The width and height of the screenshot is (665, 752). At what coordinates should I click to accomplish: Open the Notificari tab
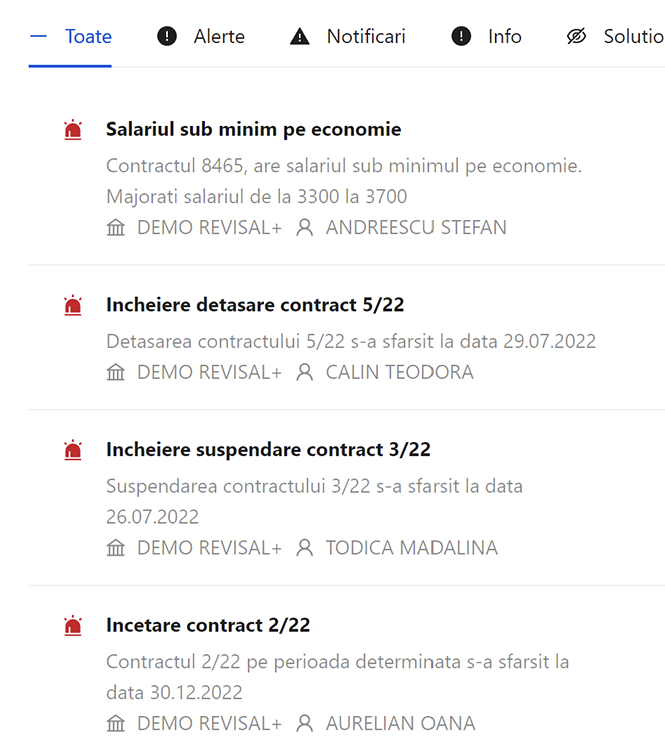tap(348, 37)
